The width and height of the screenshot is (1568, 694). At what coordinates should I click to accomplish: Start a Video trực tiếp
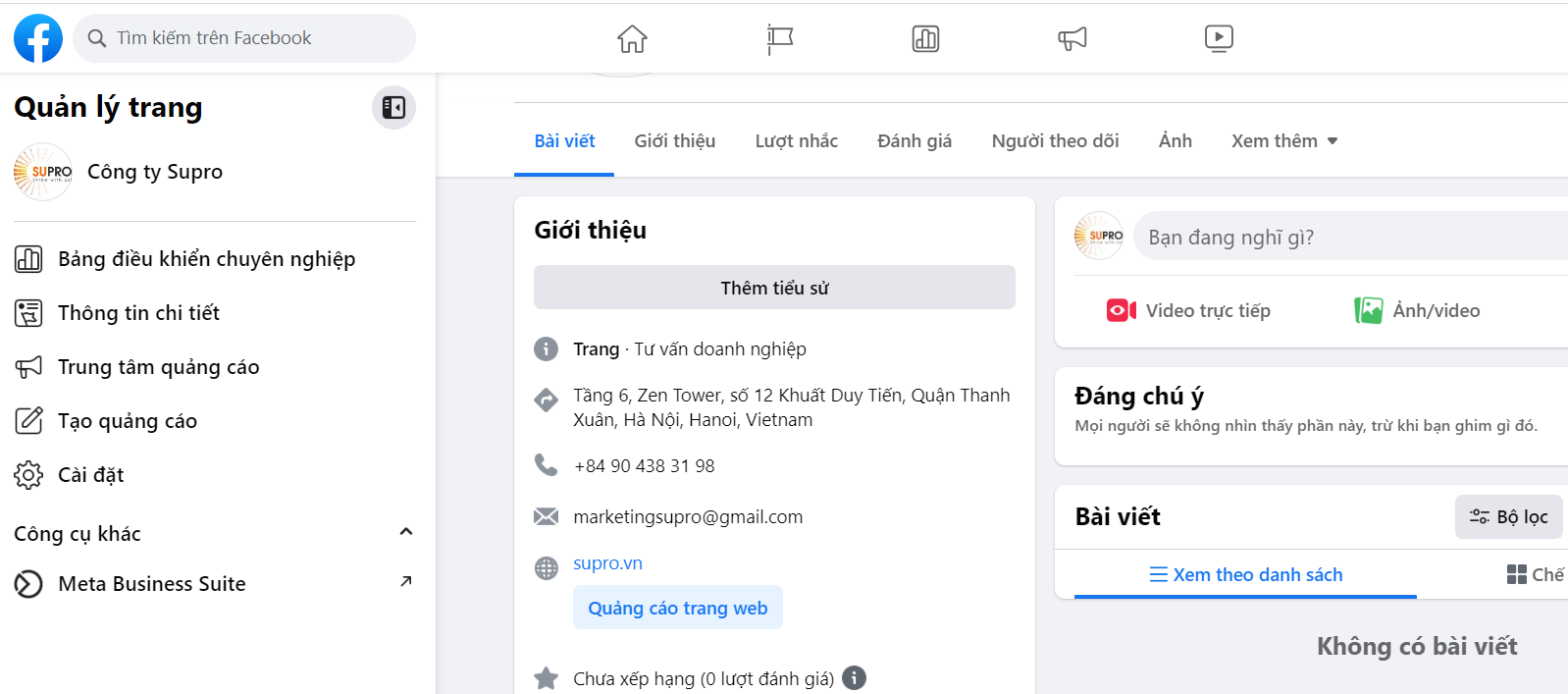point(1188,310)
